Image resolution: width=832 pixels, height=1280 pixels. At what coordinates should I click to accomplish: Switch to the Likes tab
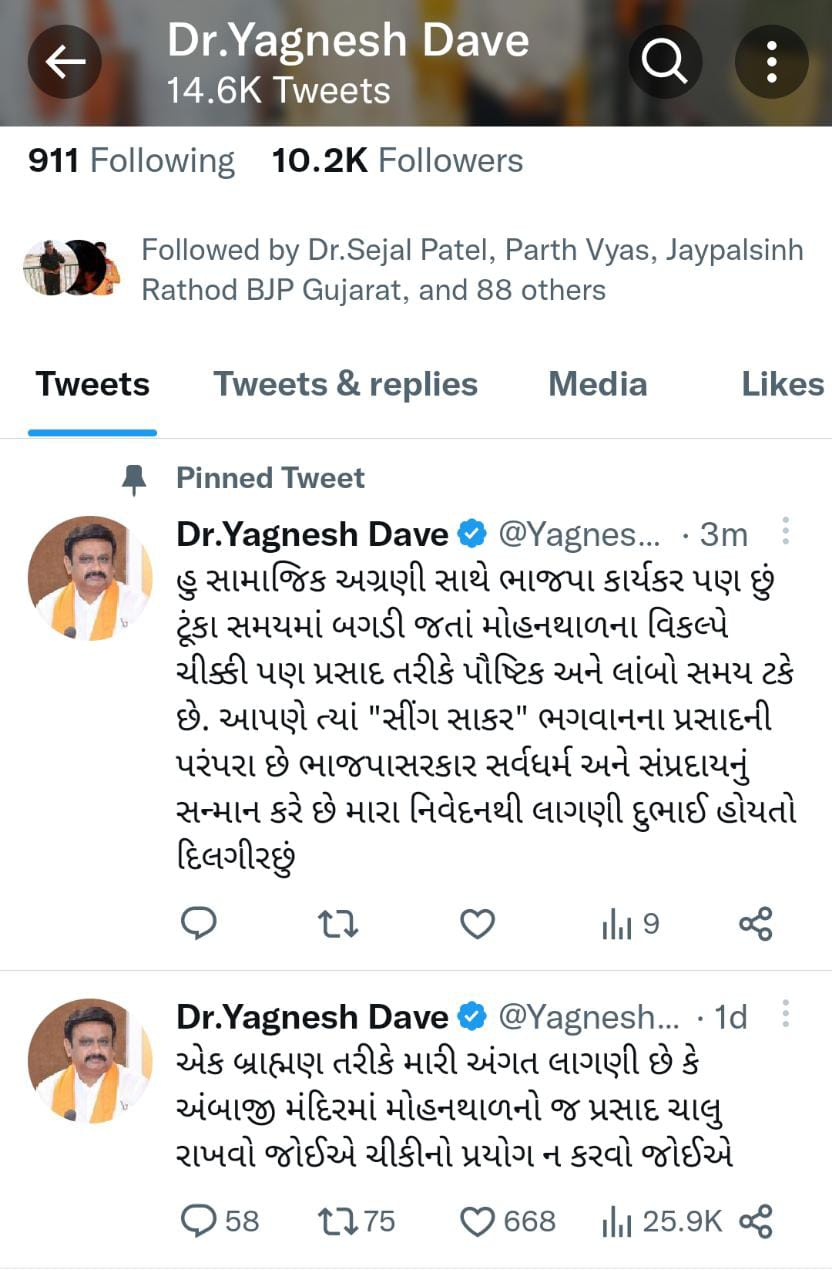coord(782,384)
